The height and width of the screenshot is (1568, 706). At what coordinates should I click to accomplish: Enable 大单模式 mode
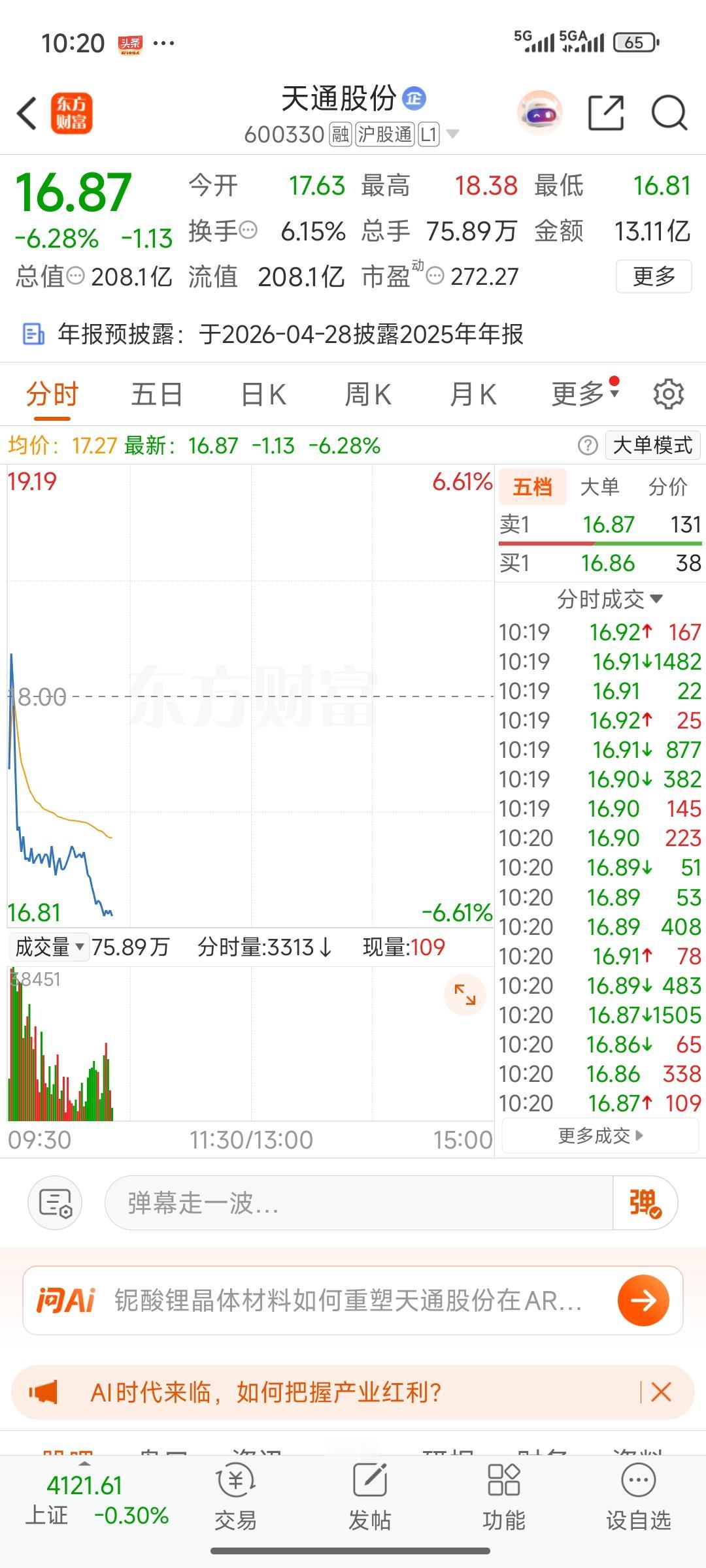pos(652,444)
